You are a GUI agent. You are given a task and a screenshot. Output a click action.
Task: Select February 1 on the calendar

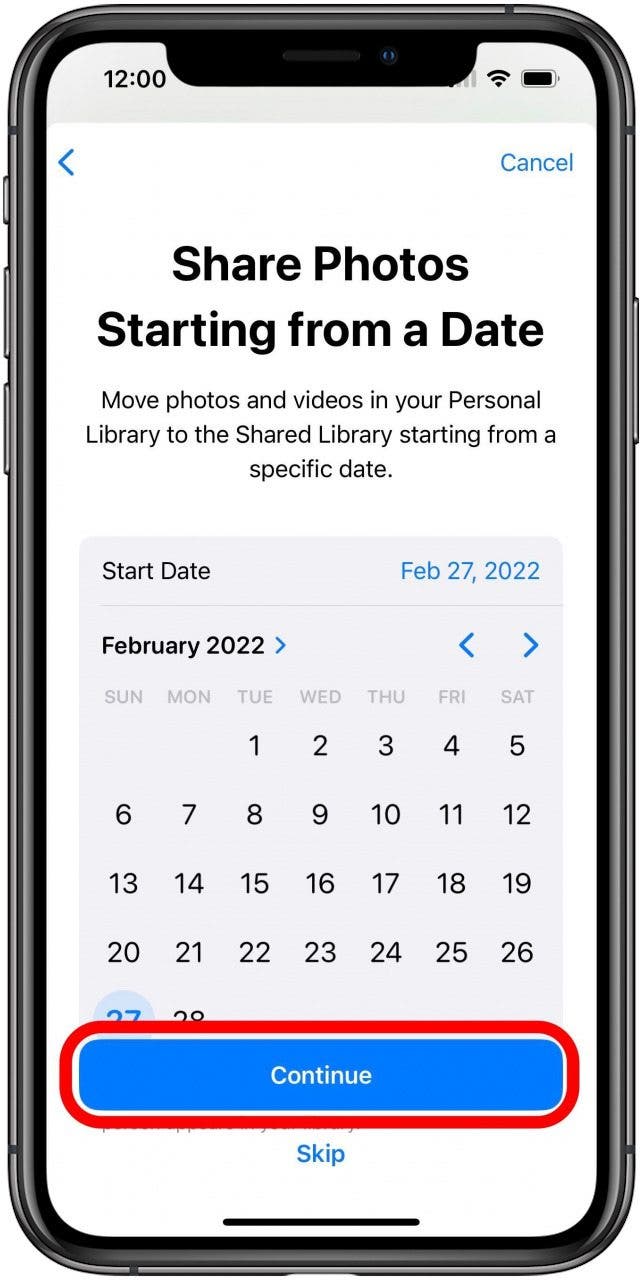pyautogui.click(x=255, y=745)
